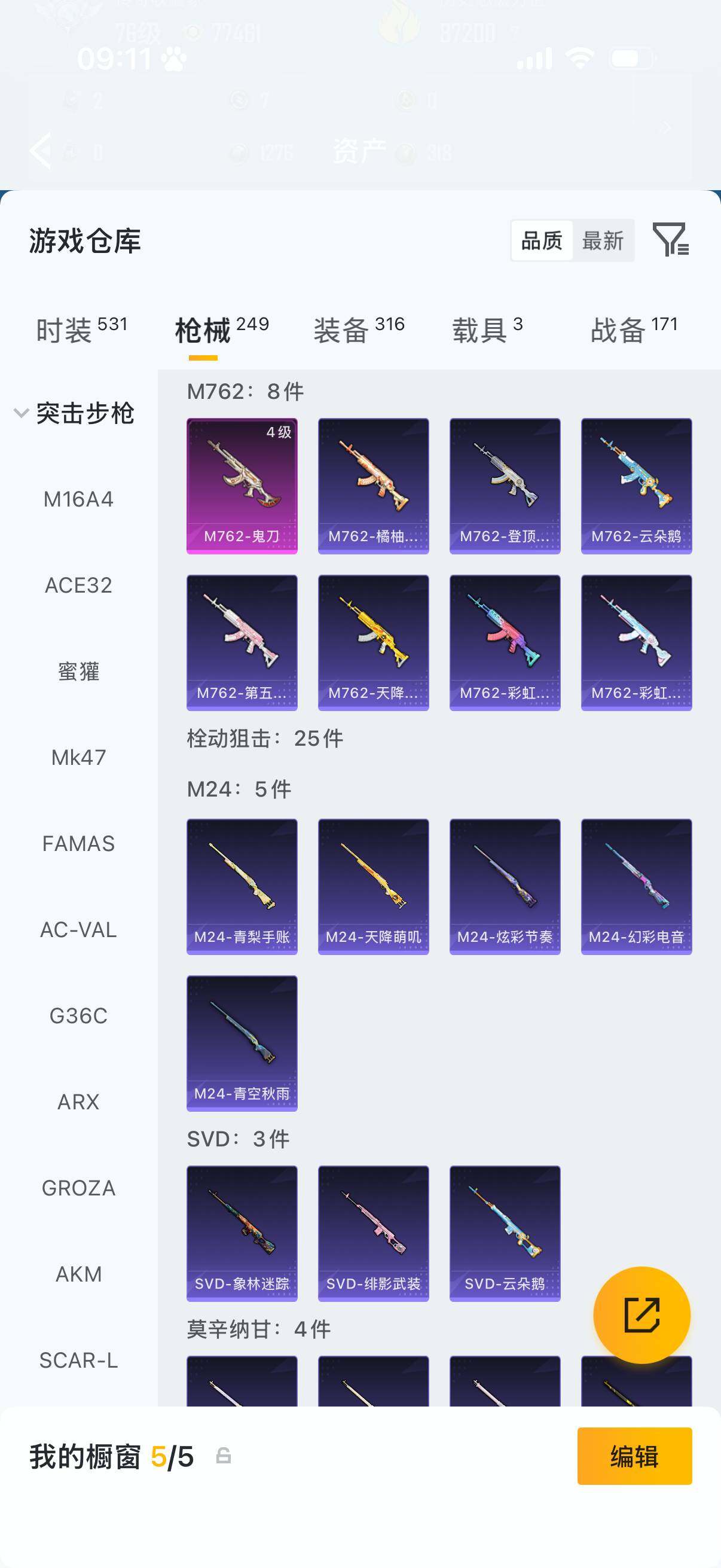
Task: Switch to the 战备 tab
Action: (x=634, y=331)
